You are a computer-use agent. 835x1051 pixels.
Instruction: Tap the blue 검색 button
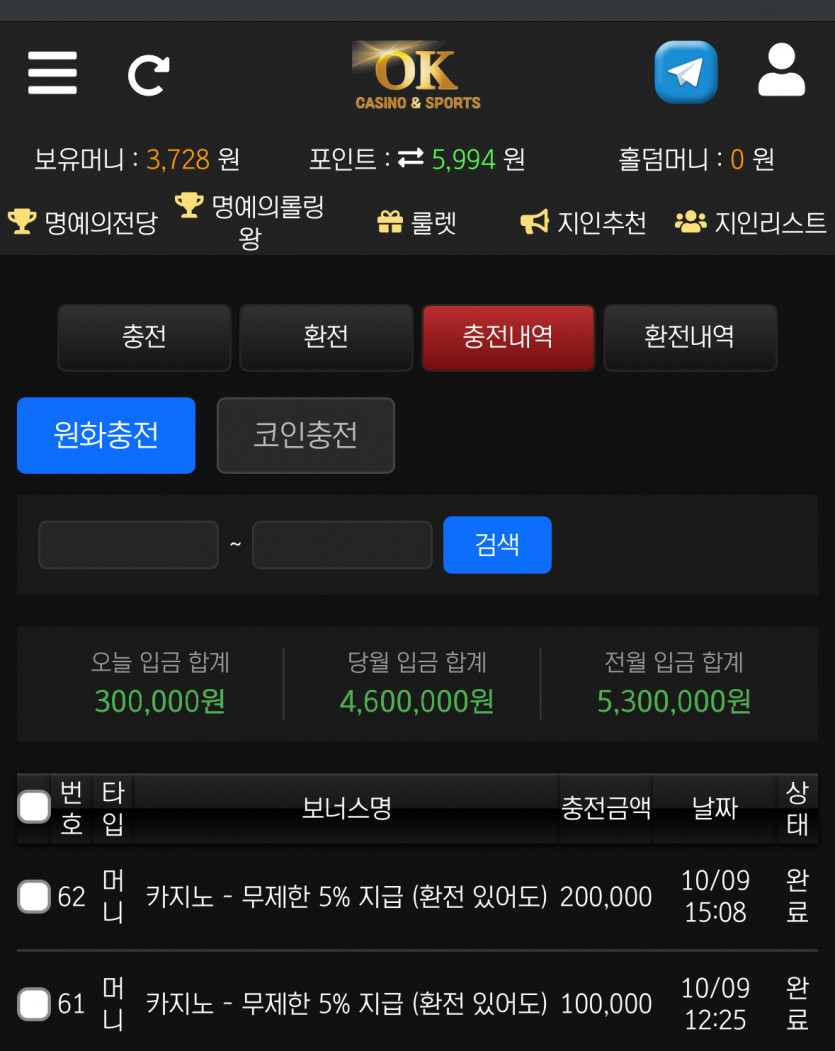click(x=497, y=544)
